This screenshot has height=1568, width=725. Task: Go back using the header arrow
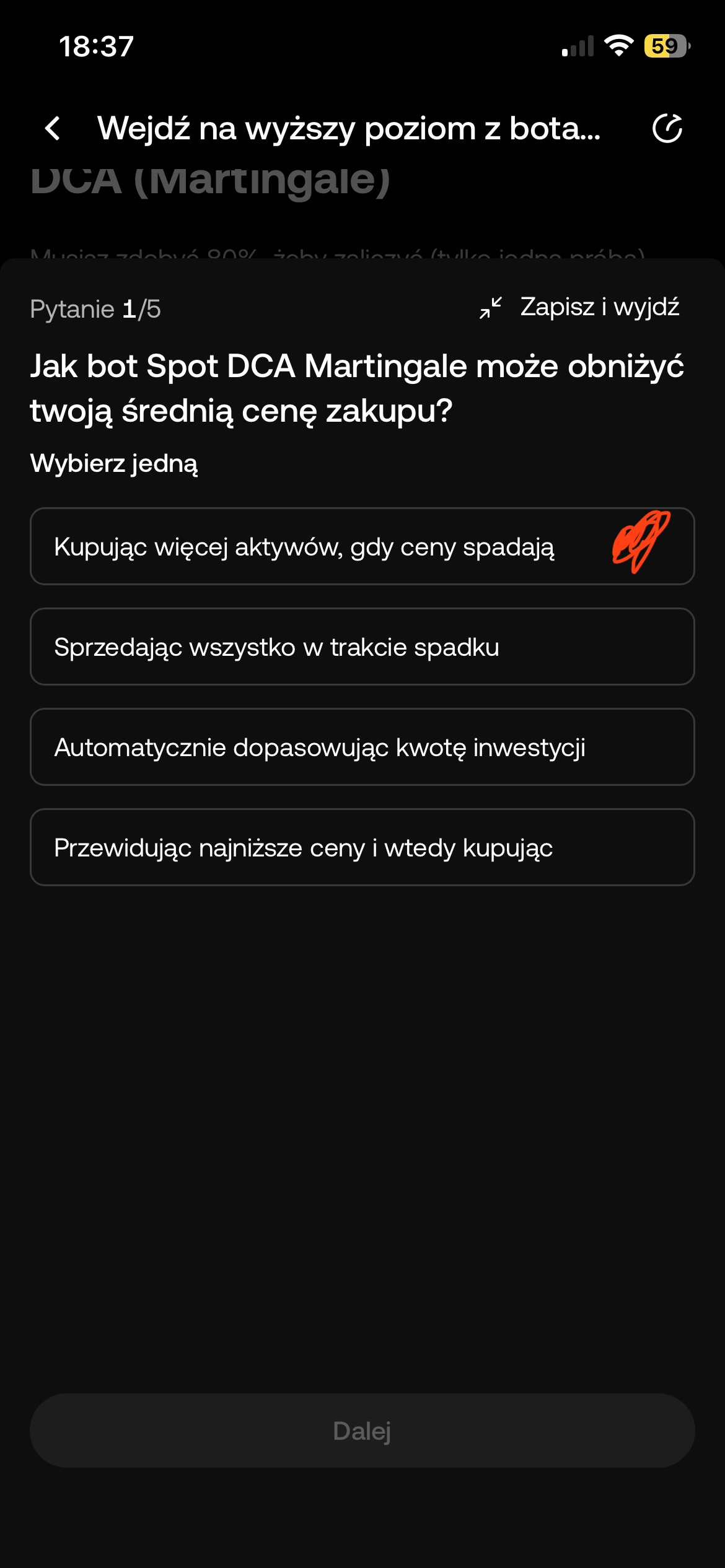click(x=53, y=129)
